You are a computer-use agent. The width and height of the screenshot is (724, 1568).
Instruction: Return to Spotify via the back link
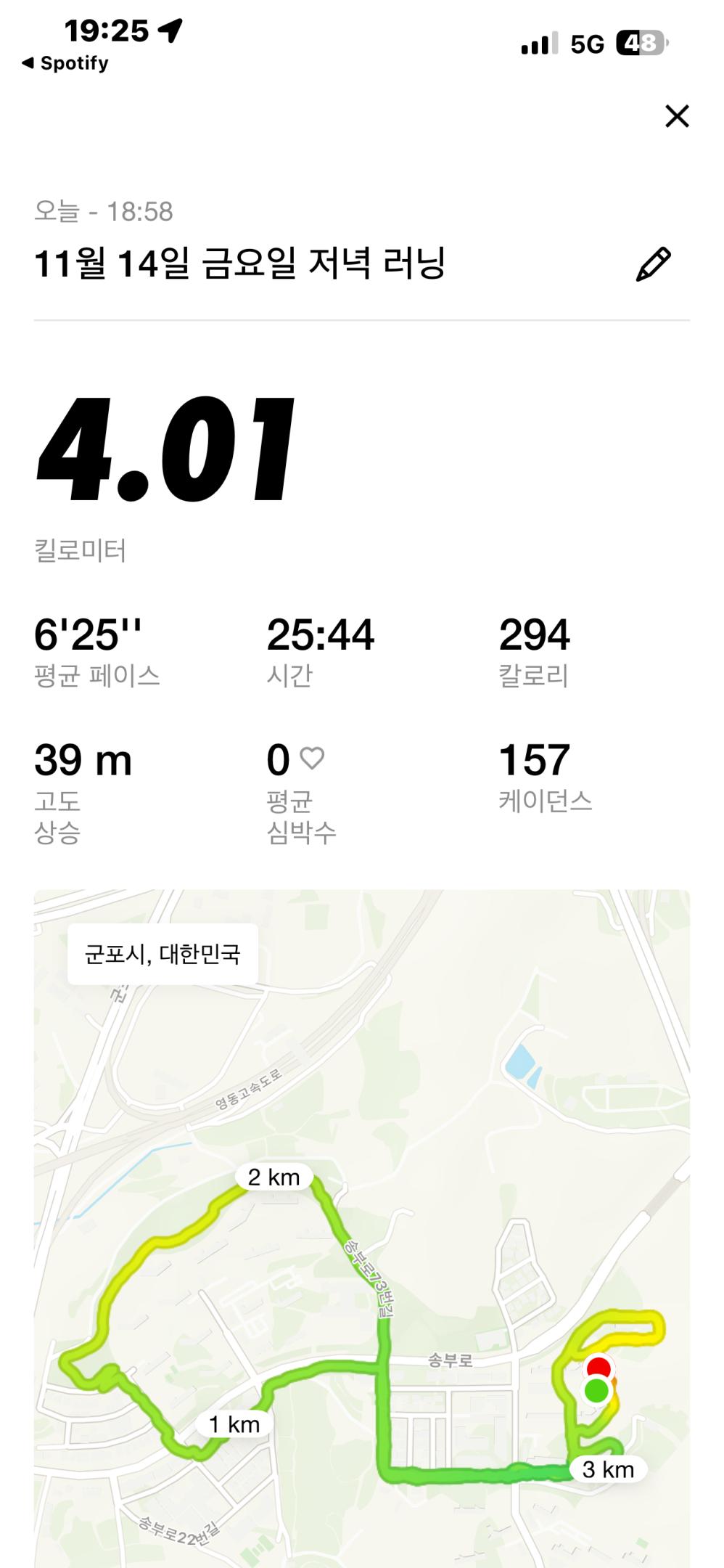(65, 62)
